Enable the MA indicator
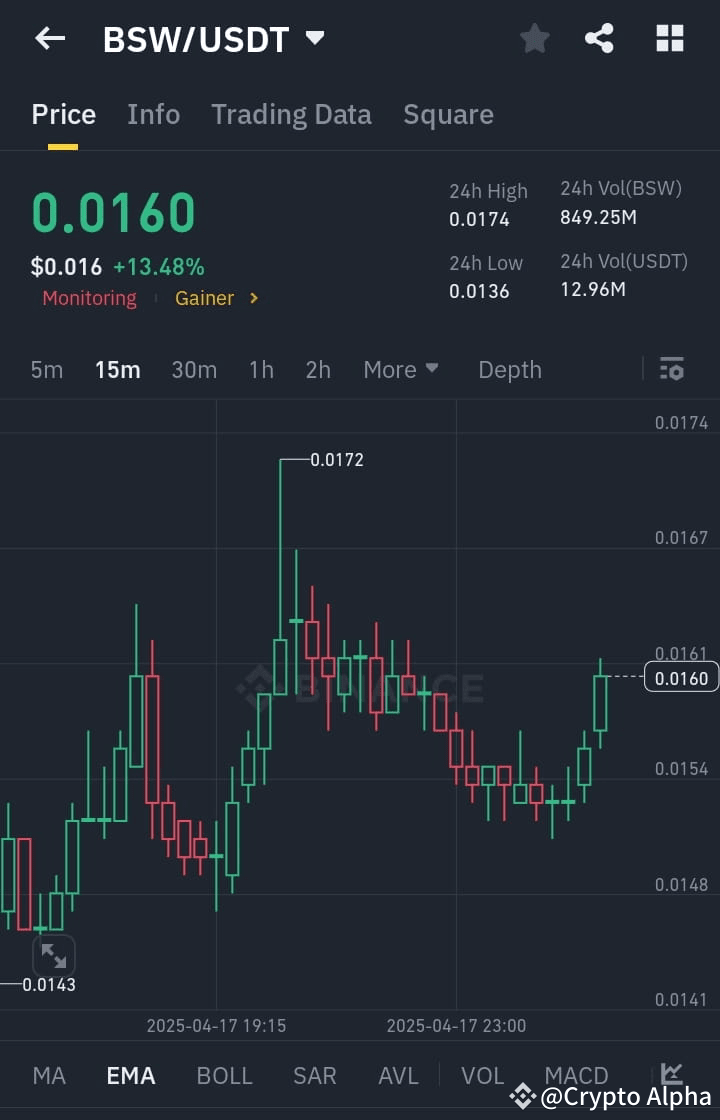 (x=49, y=1075)
